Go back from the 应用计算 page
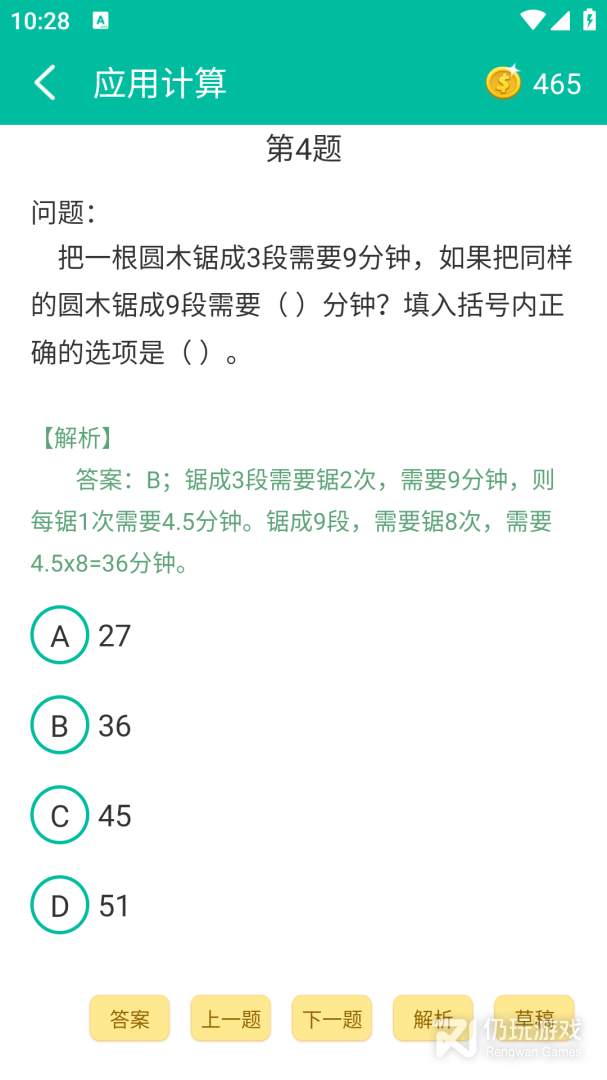 pos(45,83)
